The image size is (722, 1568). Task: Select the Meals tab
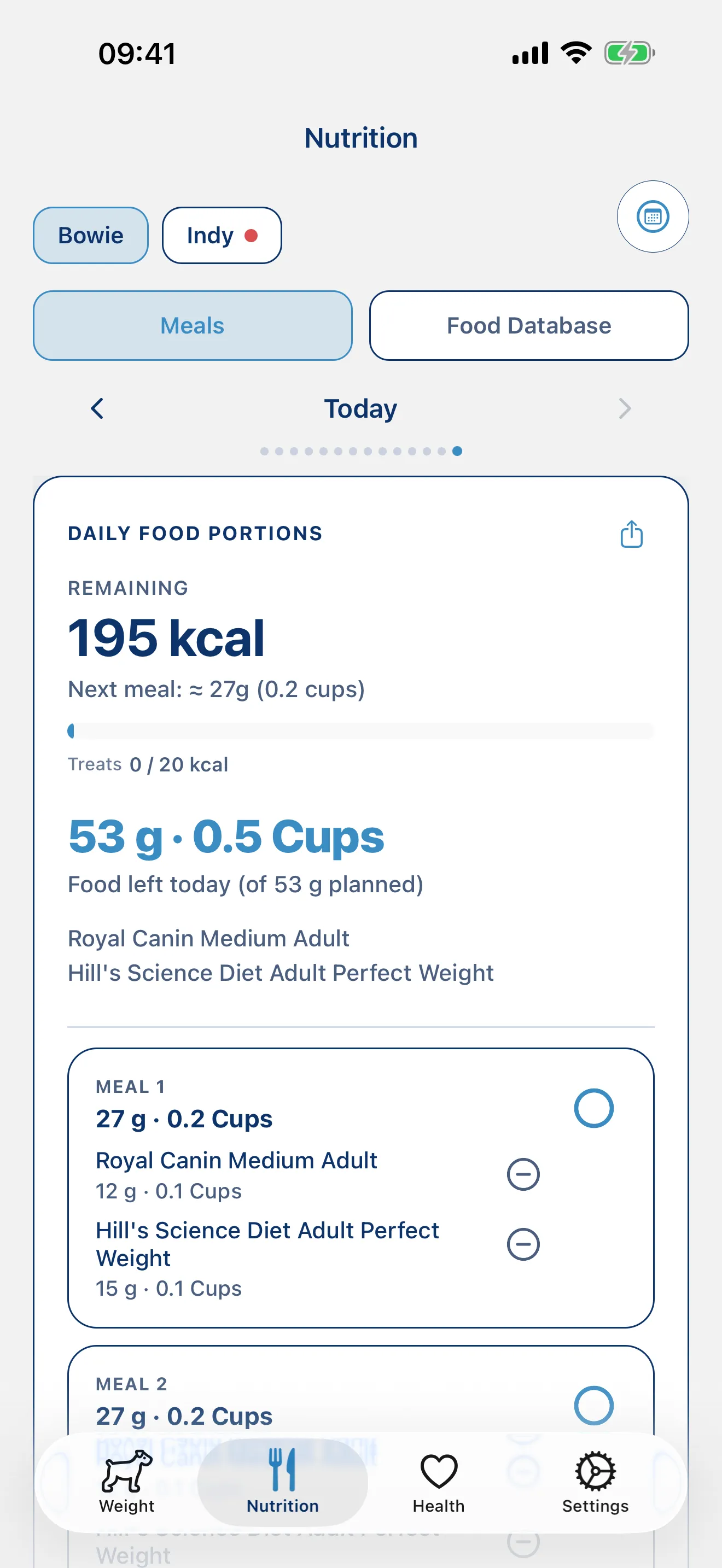tap(193, 326)
